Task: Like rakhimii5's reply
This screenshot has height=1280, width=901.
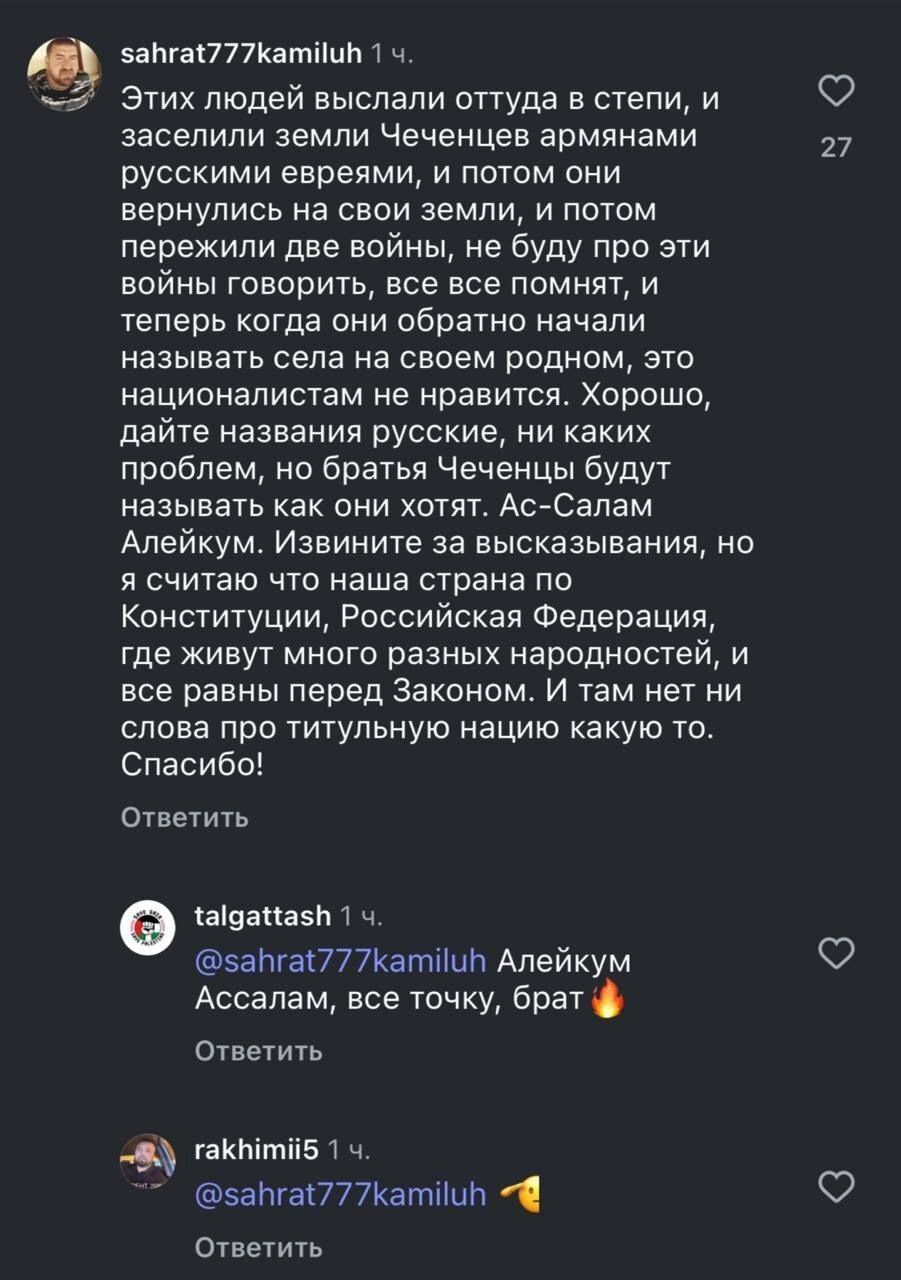Action: tap(835, 1187)
